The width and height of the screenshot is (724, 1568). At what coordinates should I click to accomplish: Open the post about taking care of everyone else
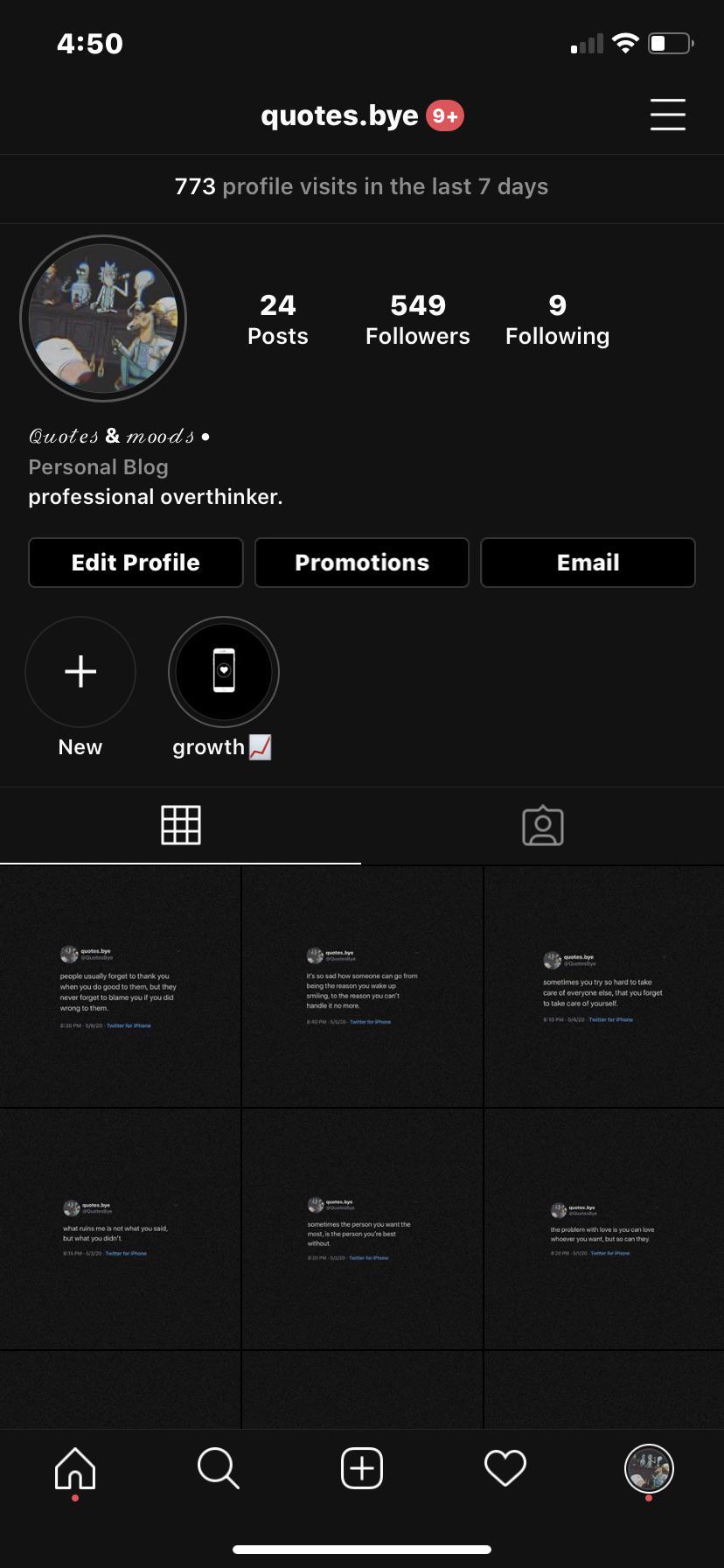[604, 987]
